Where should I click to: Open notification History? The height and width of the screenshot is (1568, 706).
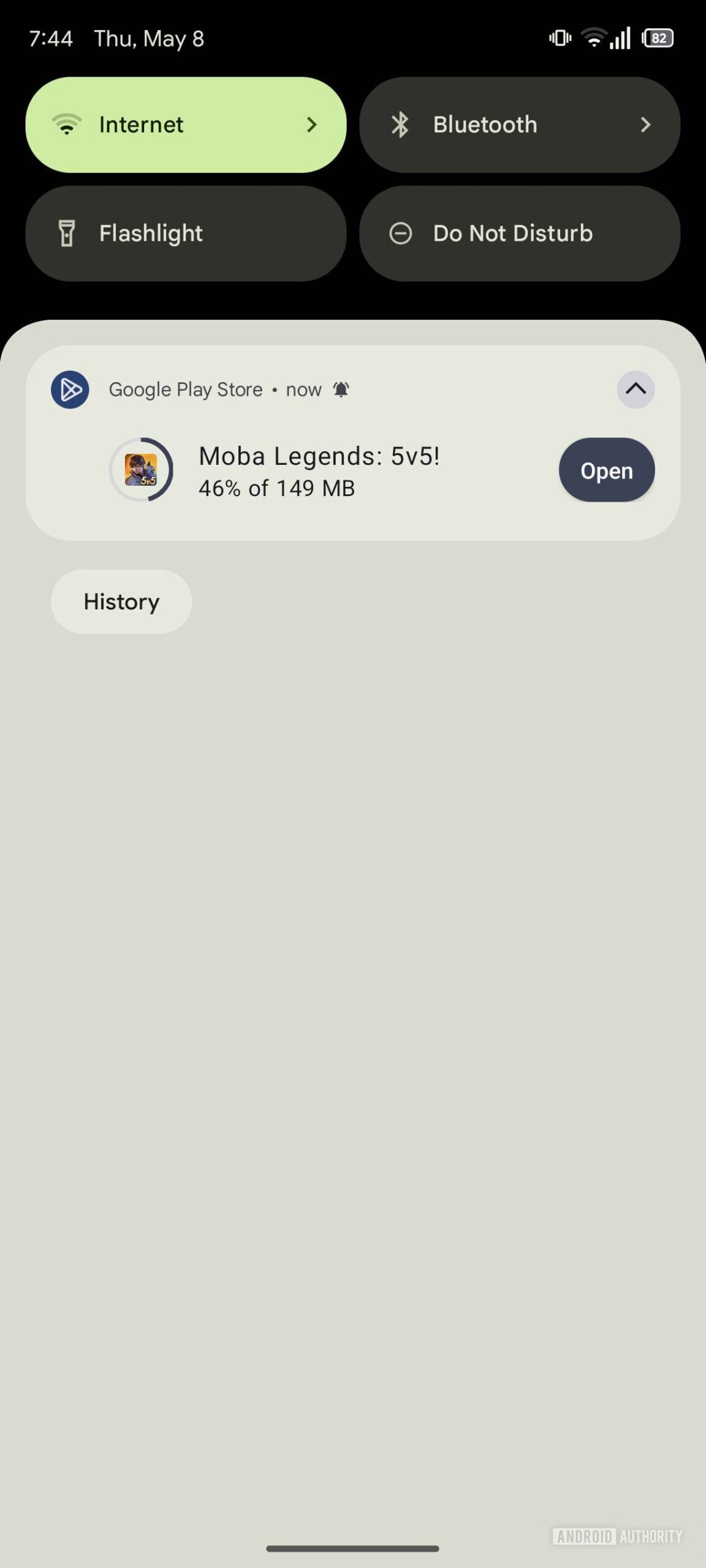click(x=121, y=601)
